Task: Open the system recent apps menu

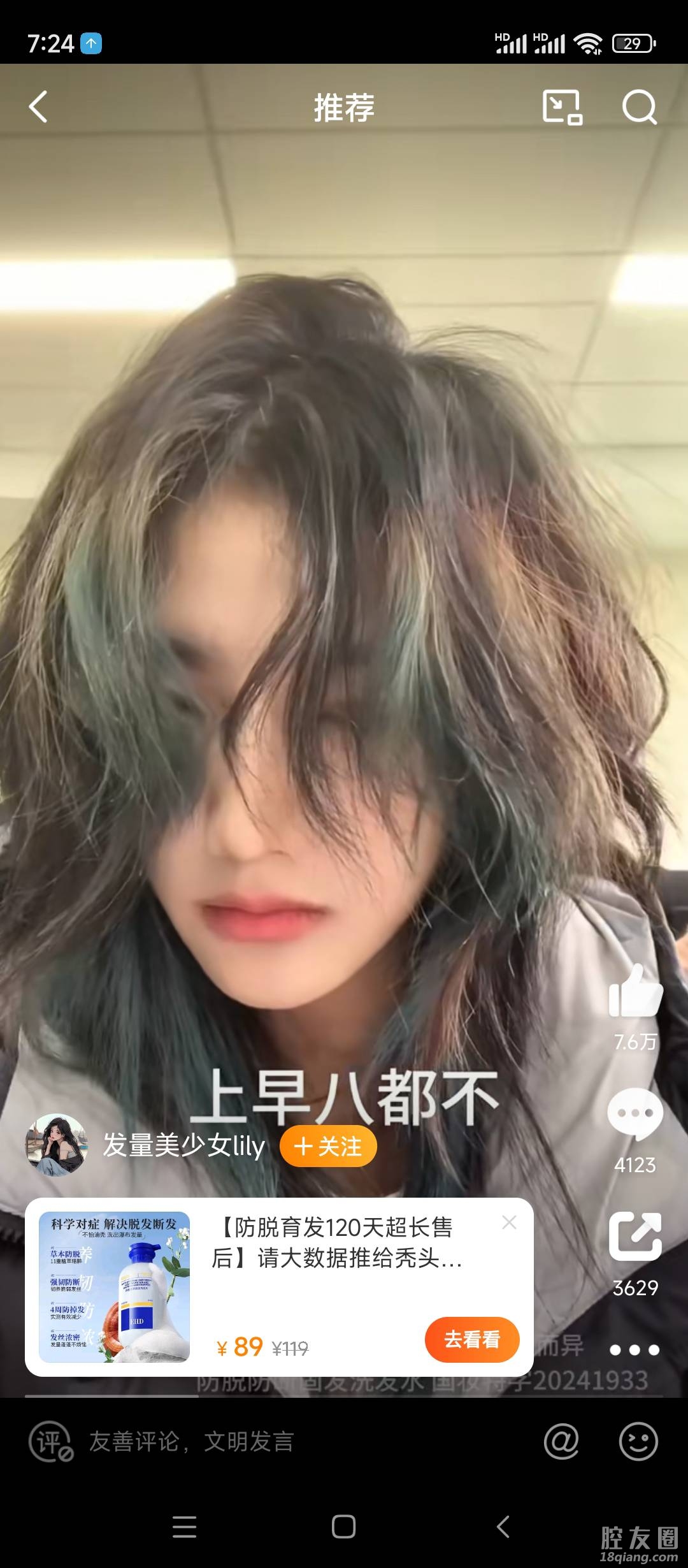Action: [185, 1527]
